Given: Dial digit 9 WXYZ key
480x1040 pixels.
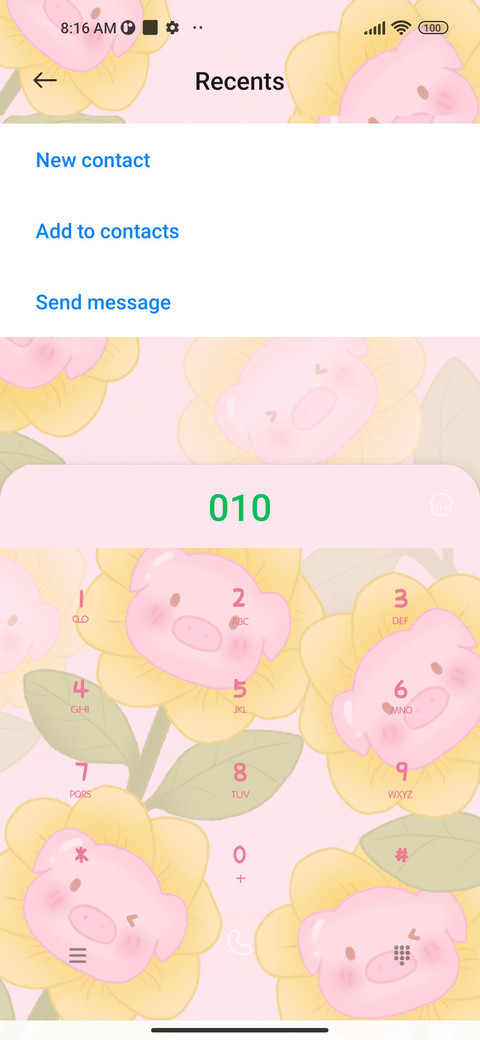Looking at the screenshot, I should pos(400,779).
